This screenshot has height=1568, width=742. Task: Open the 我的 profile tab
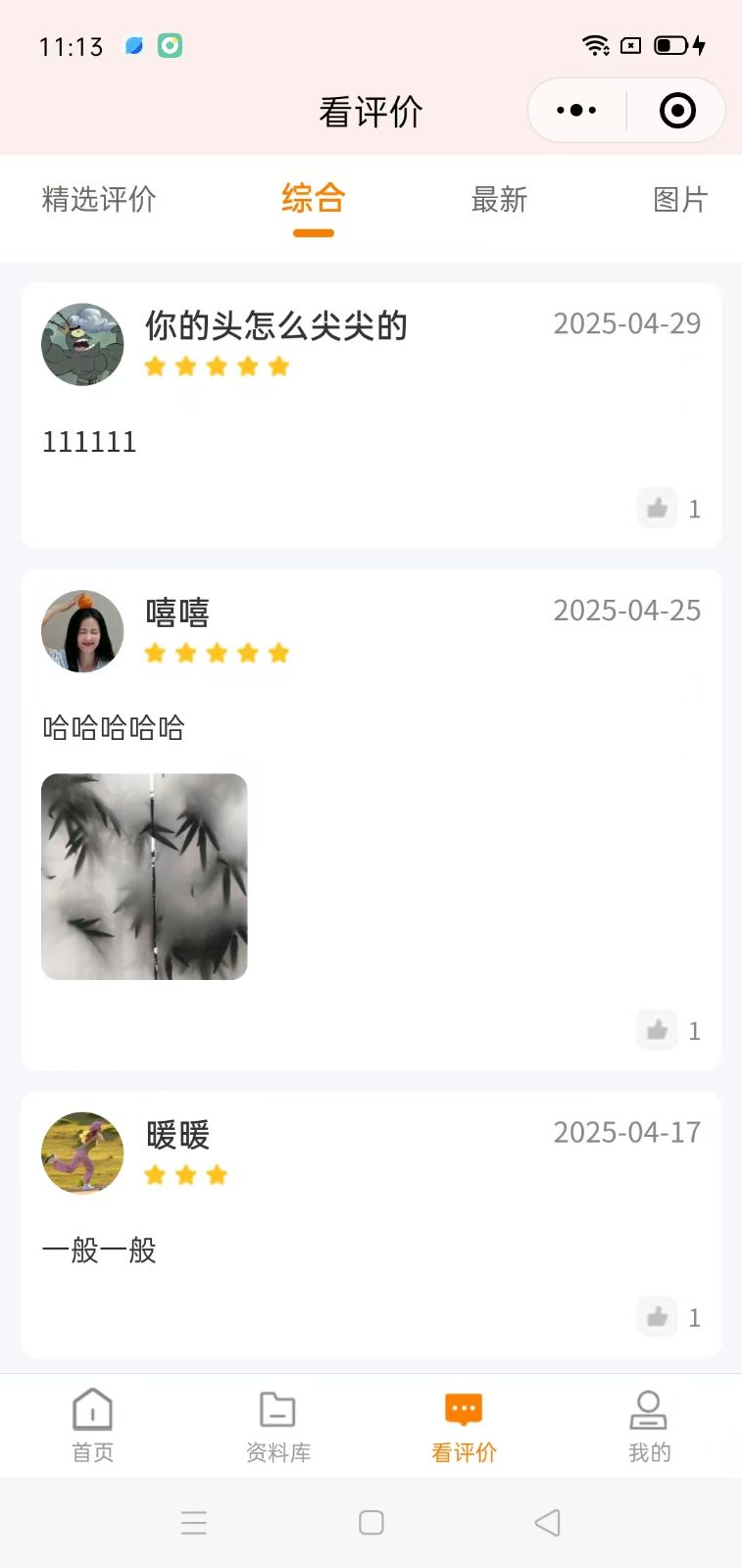pos(649,1426)
